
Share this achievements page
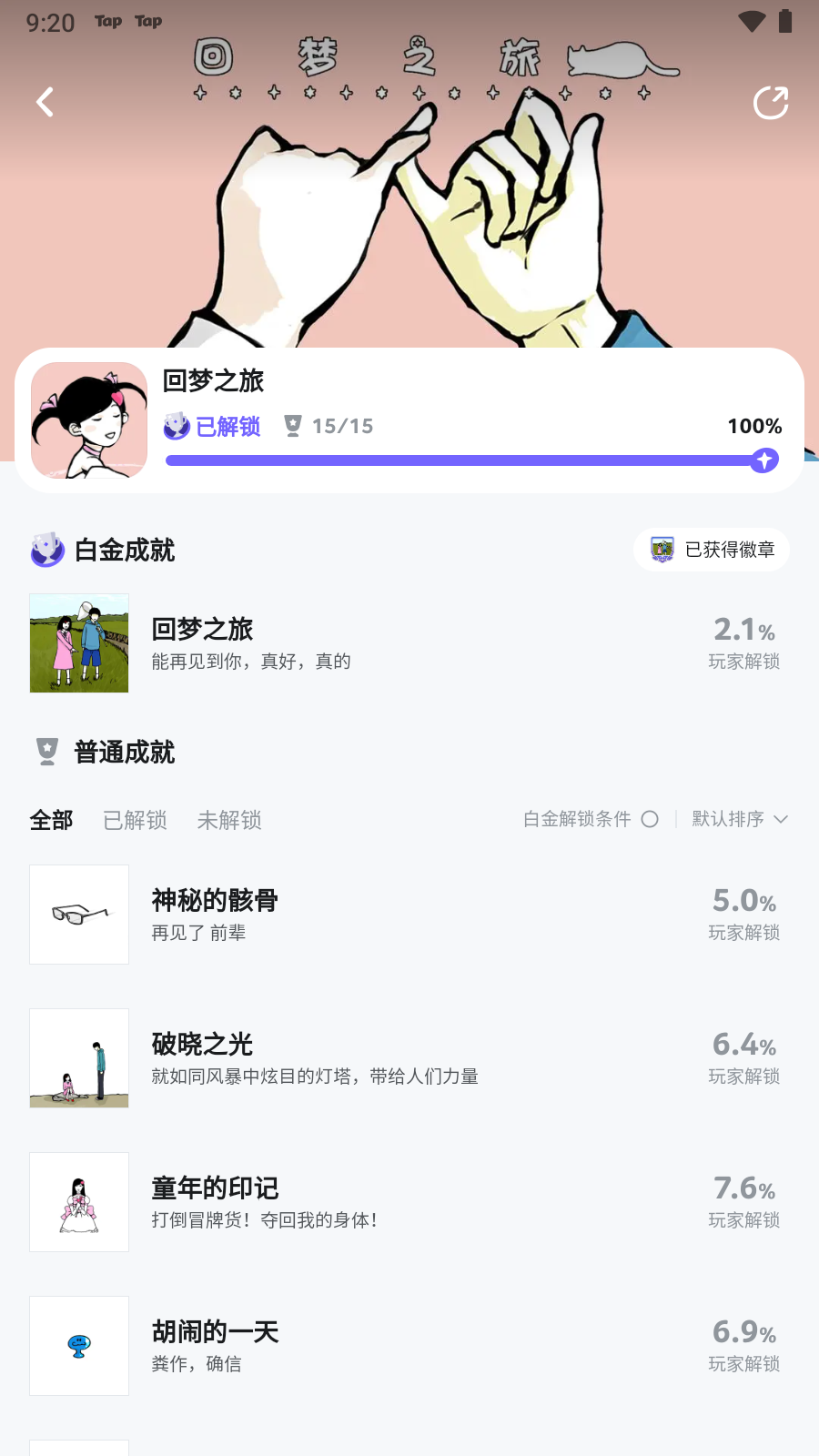click(771, 103)
